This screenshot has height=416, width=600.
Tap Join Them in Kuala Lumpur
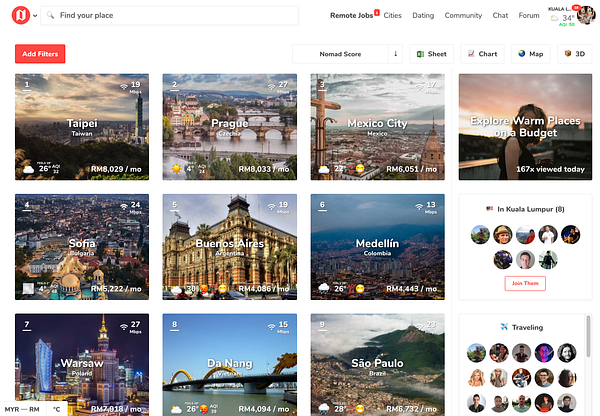525,284
